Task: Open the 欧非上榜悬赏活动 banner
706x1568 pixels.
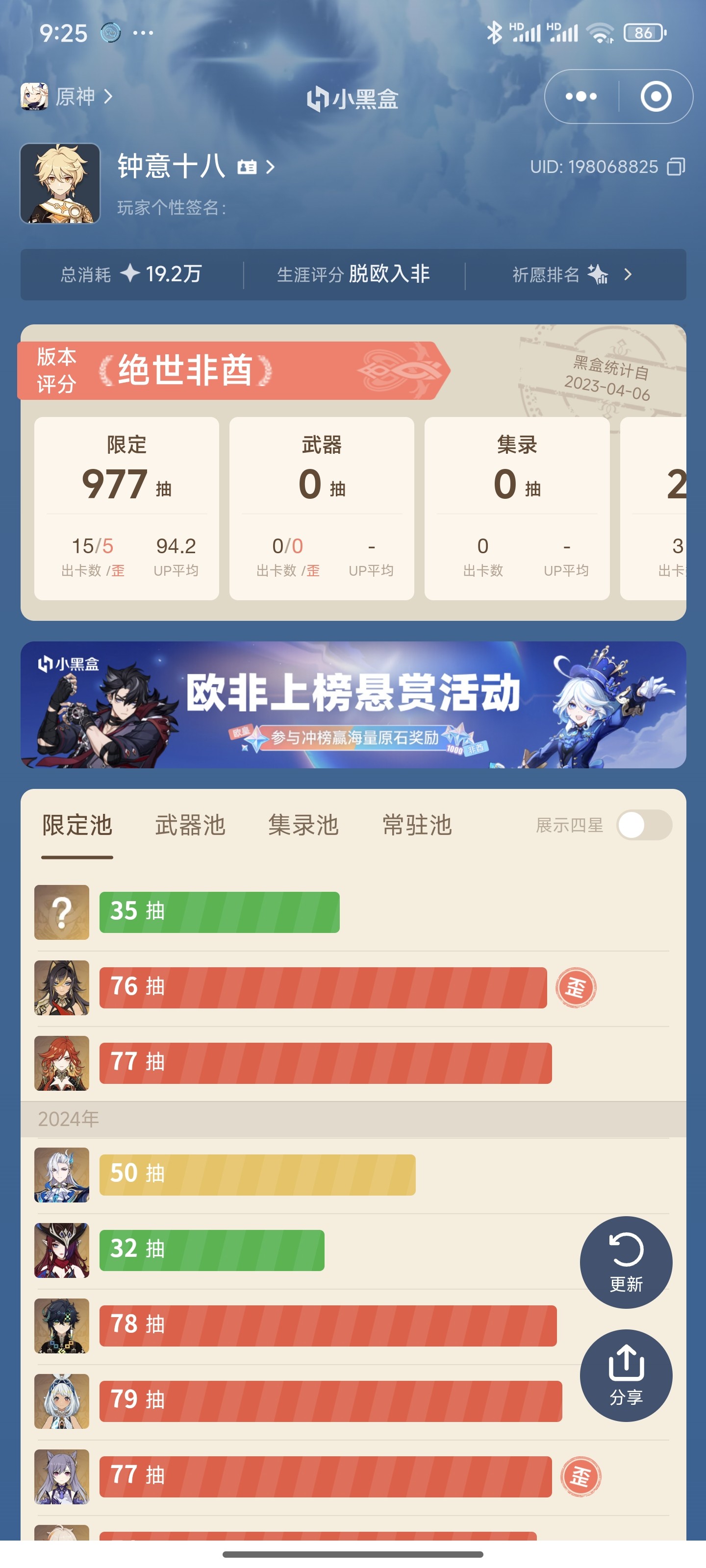Action: pyautogui.click(x=353, y=705)
